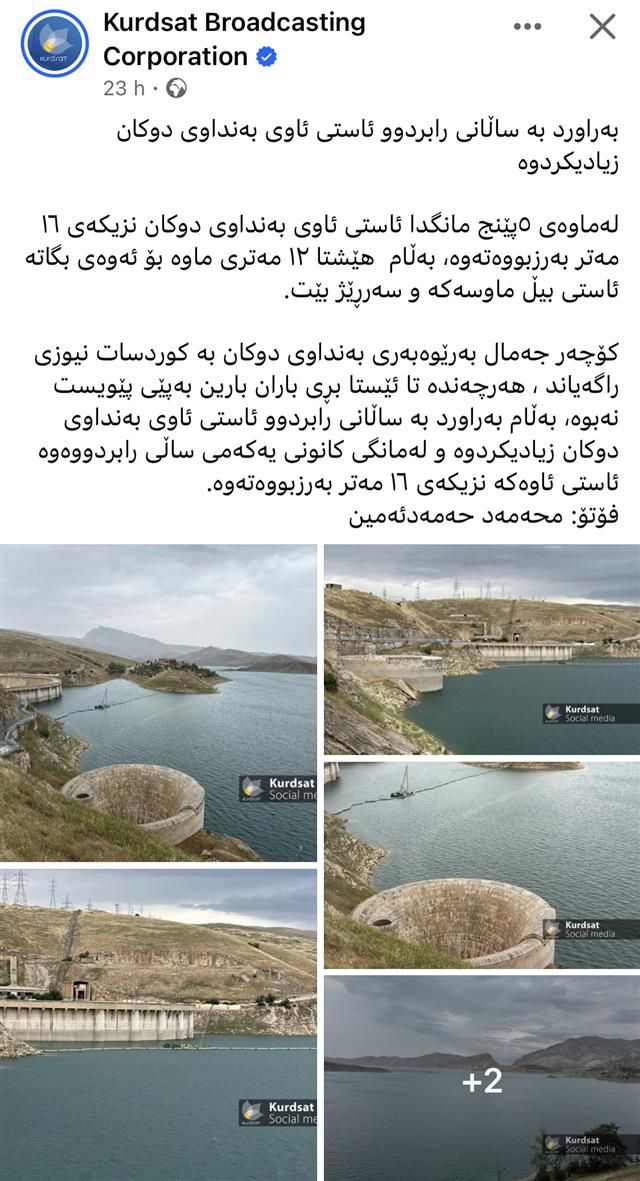640x1181 pixels.
Task: Open Kurdsat Broadcasting Corporation's profile picture
Action: tap(55, 43)
